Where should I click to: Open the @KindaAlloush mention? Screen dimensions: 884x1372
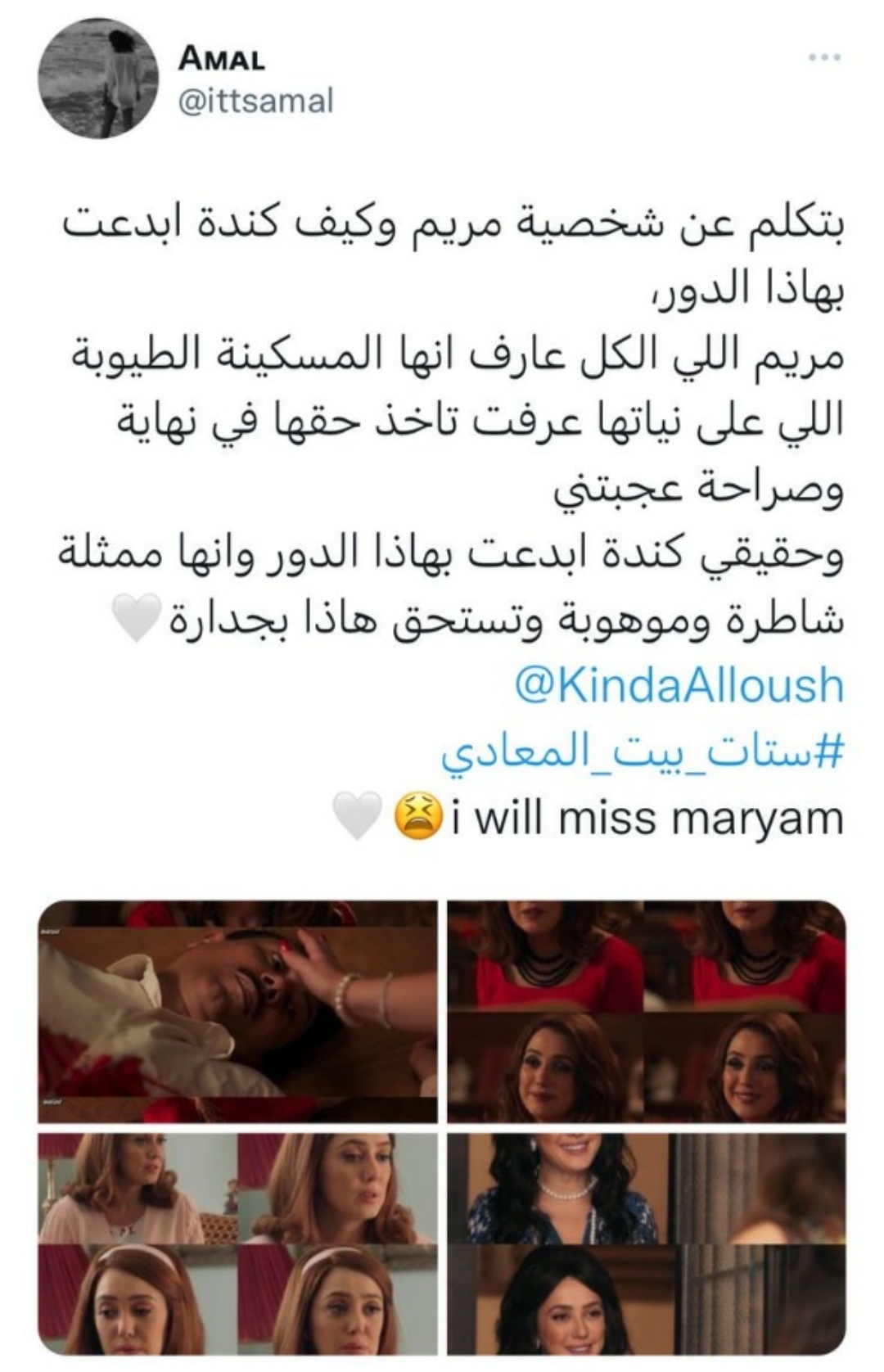point(679,685)
